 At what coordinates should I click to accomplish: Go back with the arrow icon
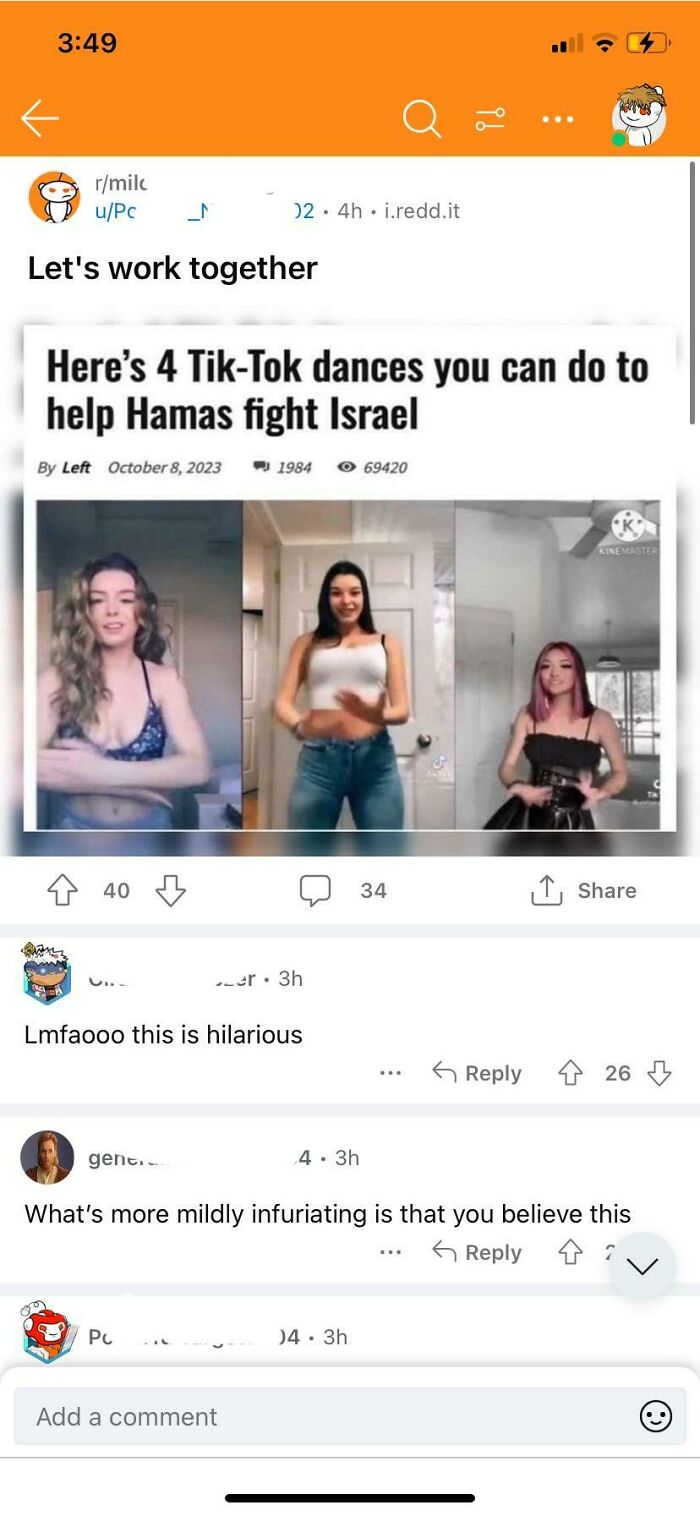coord(40,119)
